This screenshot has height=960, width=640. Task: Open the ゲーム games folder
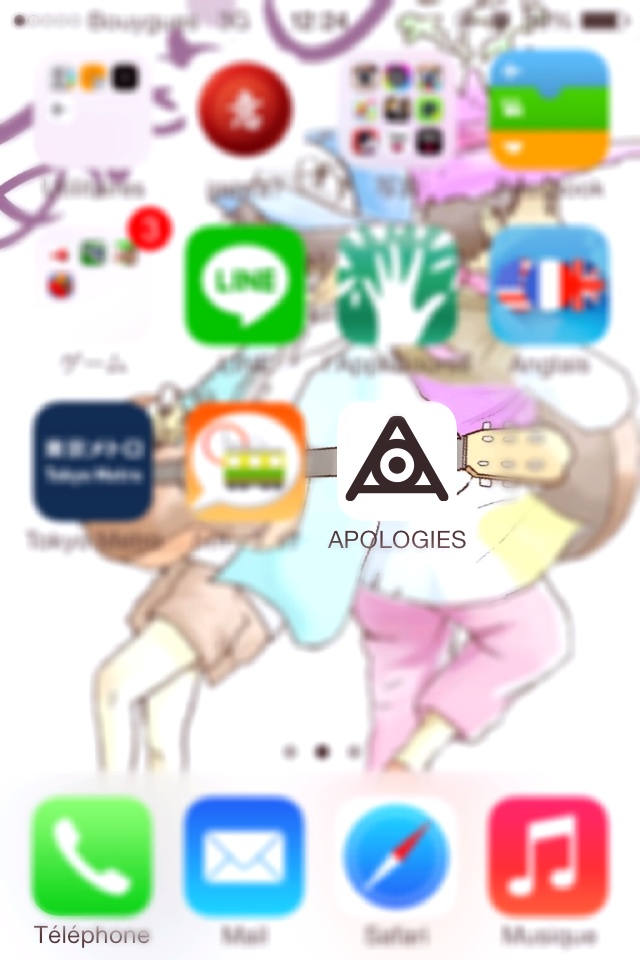click(x=92, y=285)
